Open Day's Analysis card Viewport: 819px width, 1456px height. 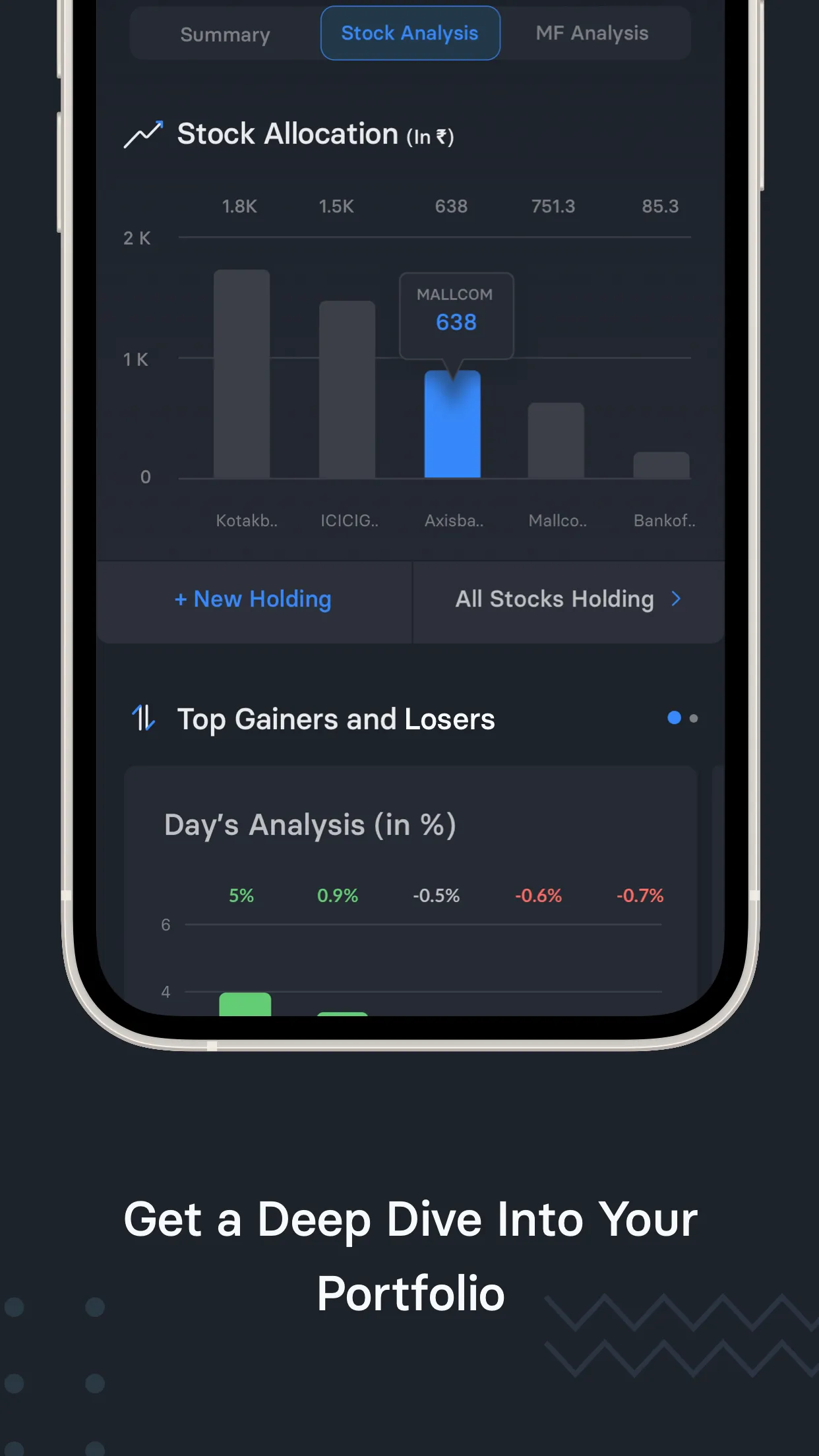pyautogui.click(x=310, y=825)
